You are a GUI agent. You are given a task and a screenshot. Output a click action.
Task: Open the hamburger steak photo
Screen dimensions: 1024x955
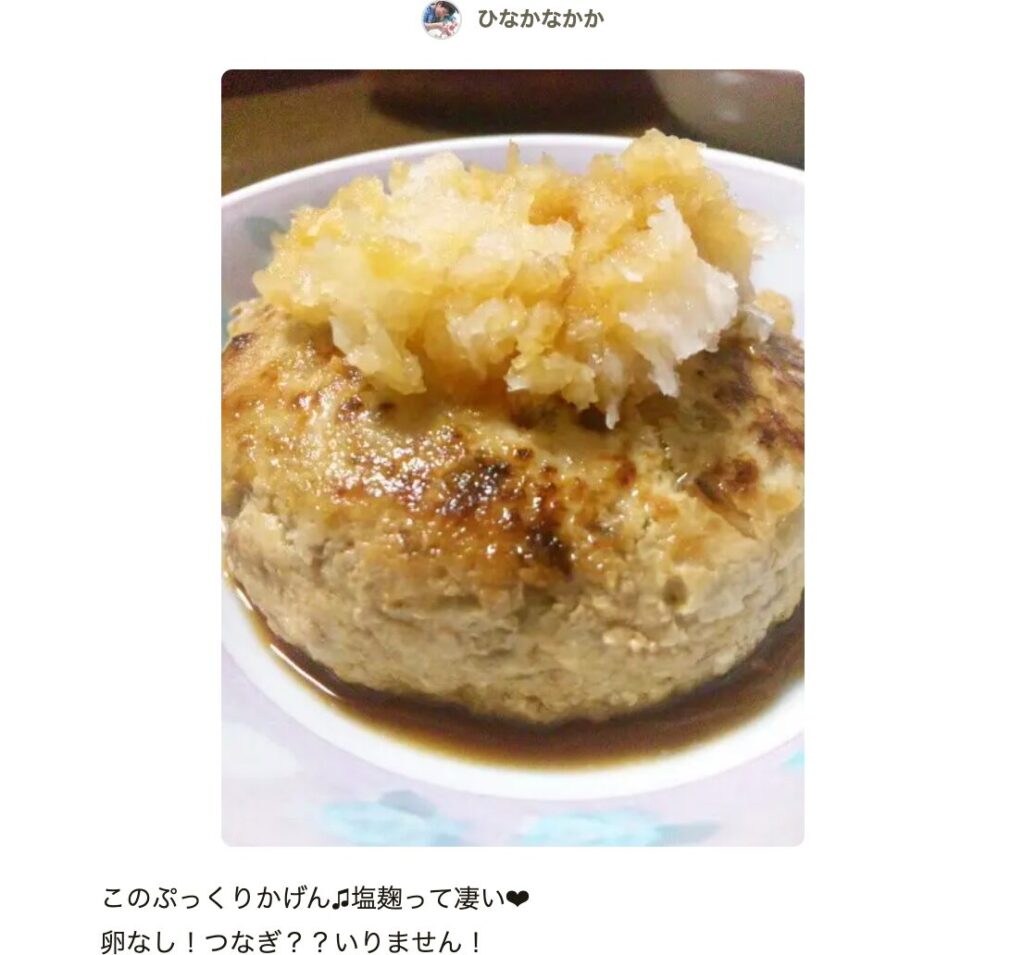tap(512, 457)
